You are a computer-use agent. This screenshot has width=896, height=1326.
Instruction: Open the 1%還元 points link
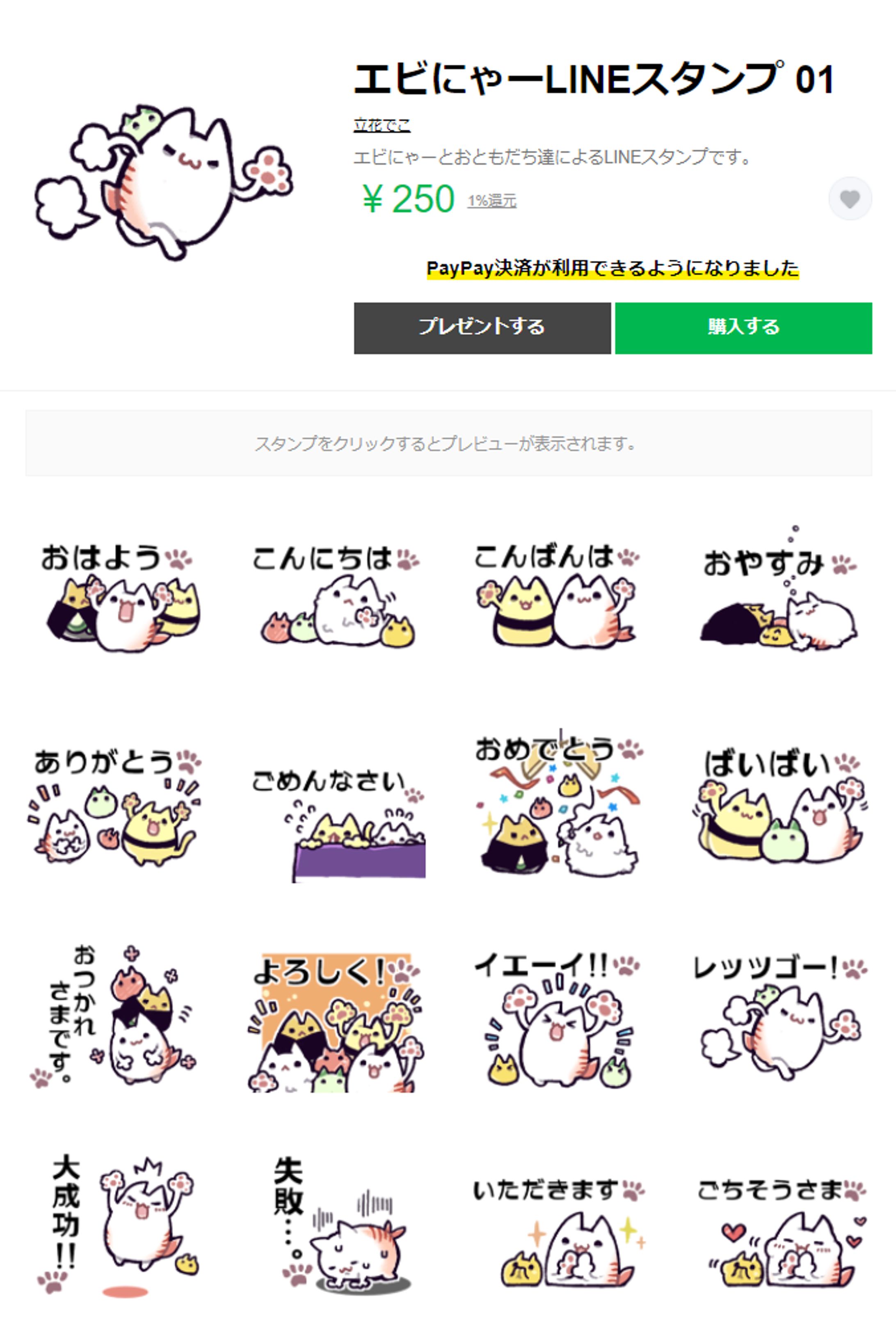click(x=491, y=201)
